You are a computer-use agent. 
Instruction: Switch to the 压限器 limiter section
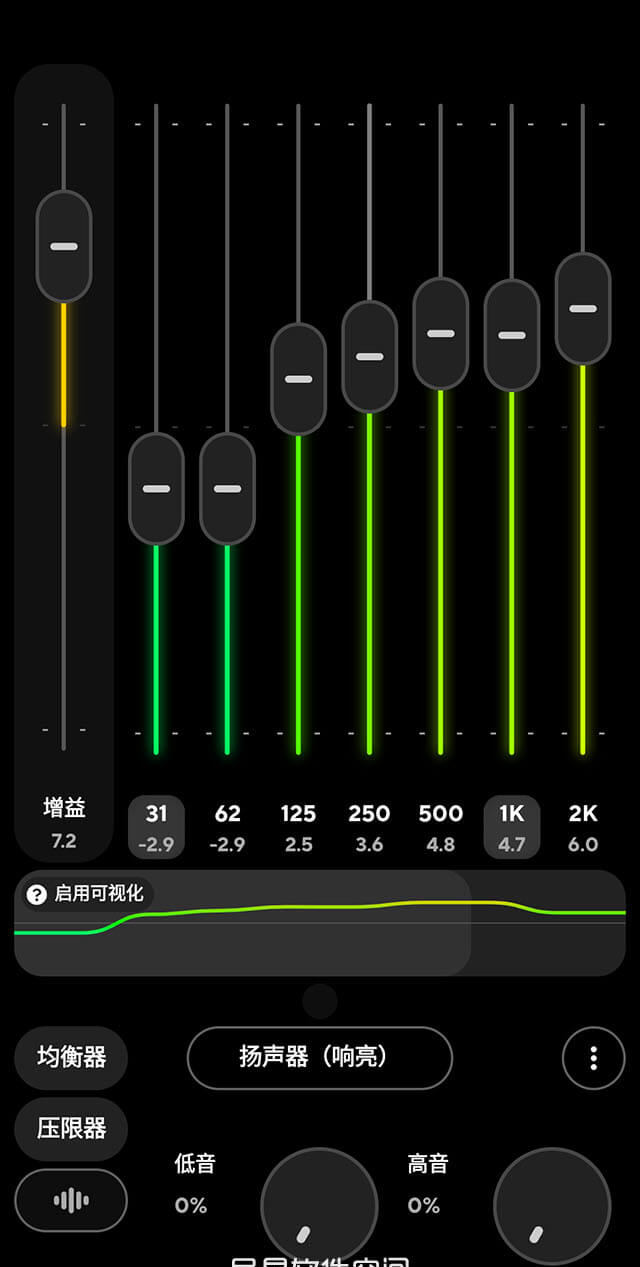[71, 1129]
